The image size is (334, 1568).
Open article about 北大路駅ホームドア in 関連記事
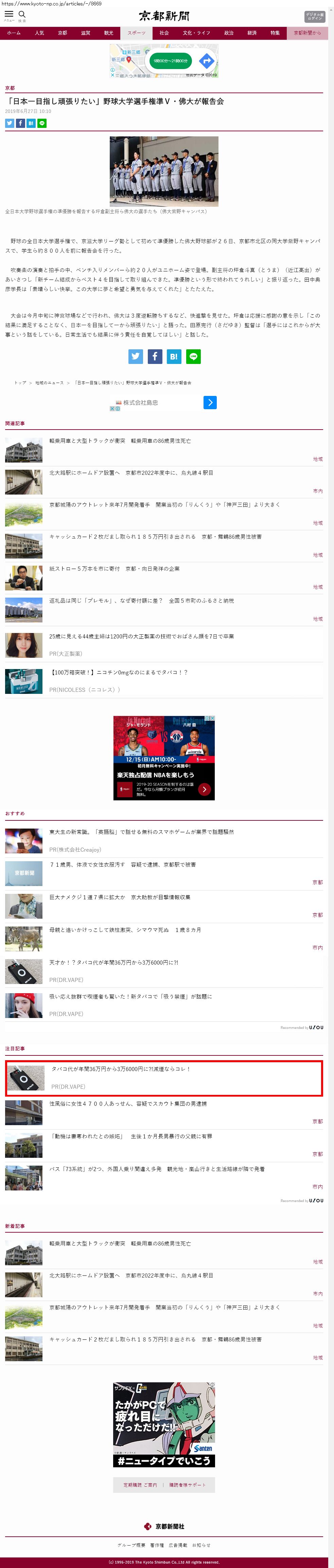click(131, 473)
